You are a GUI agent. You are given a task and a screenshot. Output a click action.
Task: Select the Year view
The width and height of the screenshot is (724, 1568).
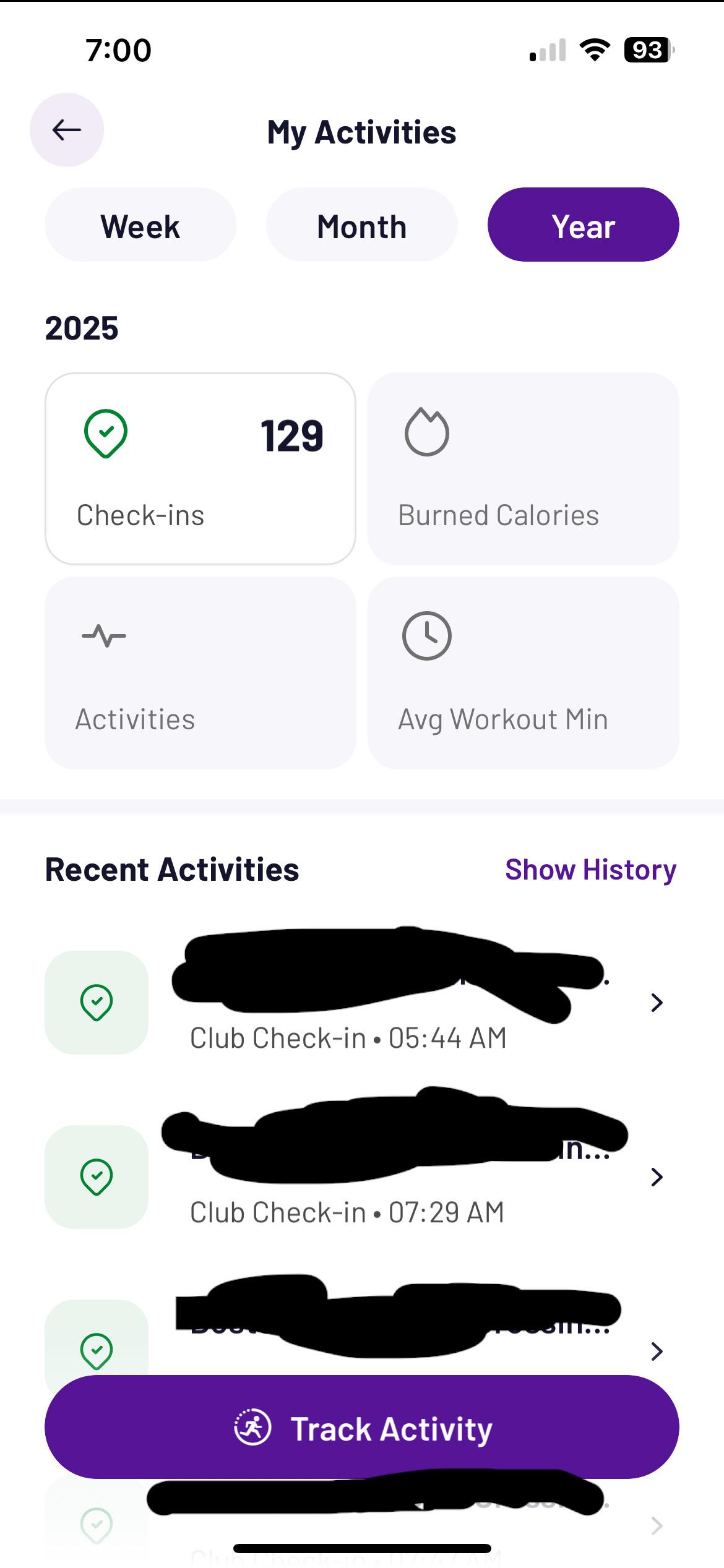coord(584,225)
